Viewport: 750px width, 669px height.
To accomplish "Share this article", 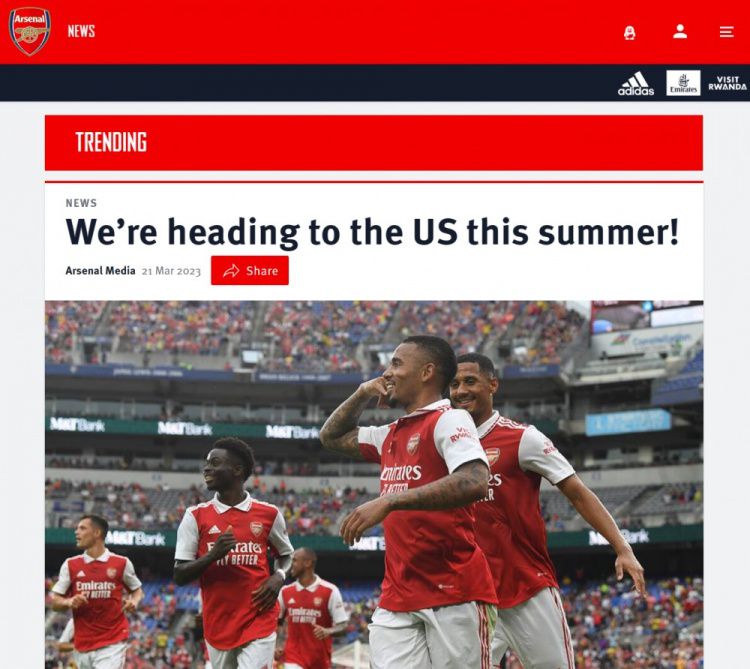I will pyautogui.click(x=250, y=271).
